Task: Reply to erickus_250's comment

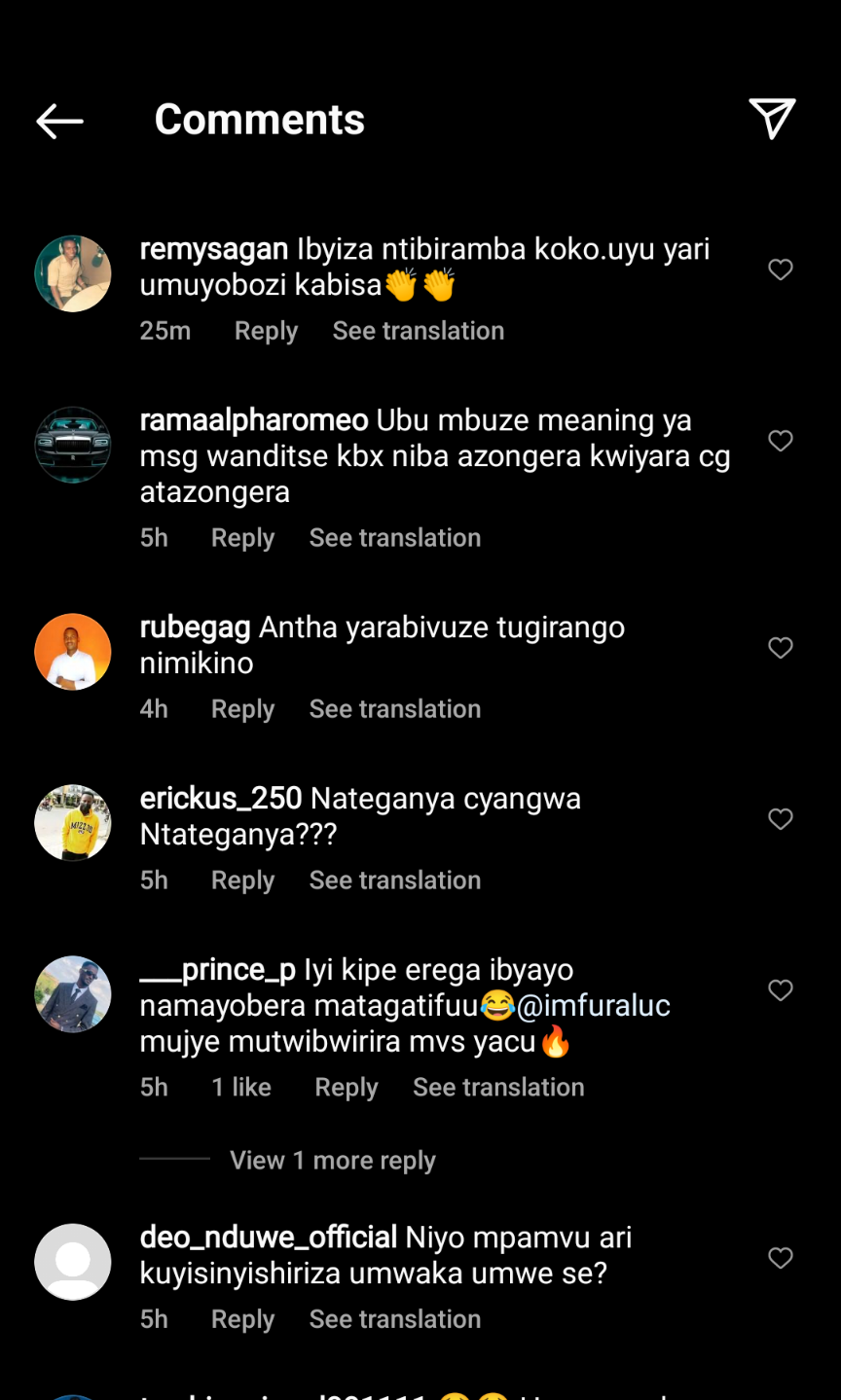Action: (x=242, y=880)
